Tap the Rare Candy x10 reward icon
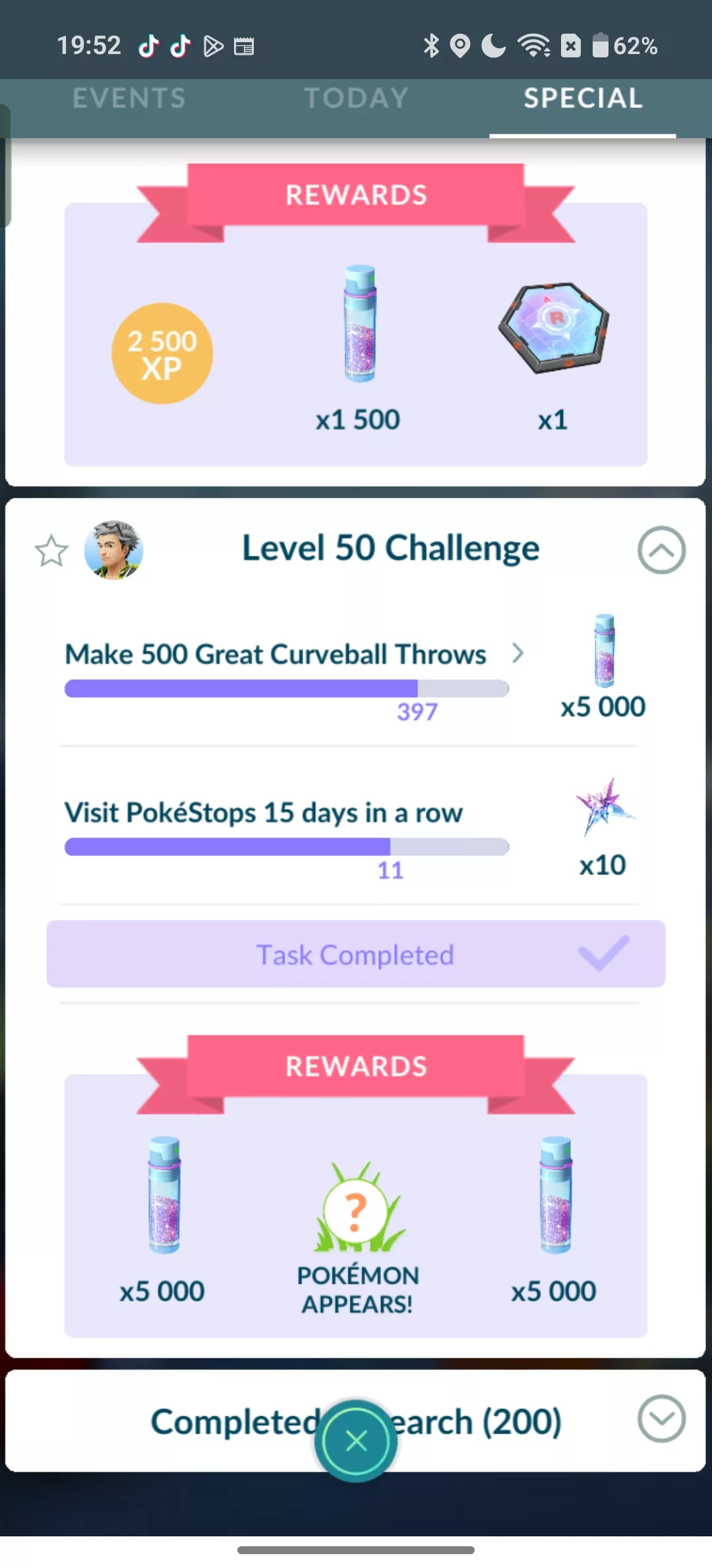712x1568 pixels. (x=607, y=810)
